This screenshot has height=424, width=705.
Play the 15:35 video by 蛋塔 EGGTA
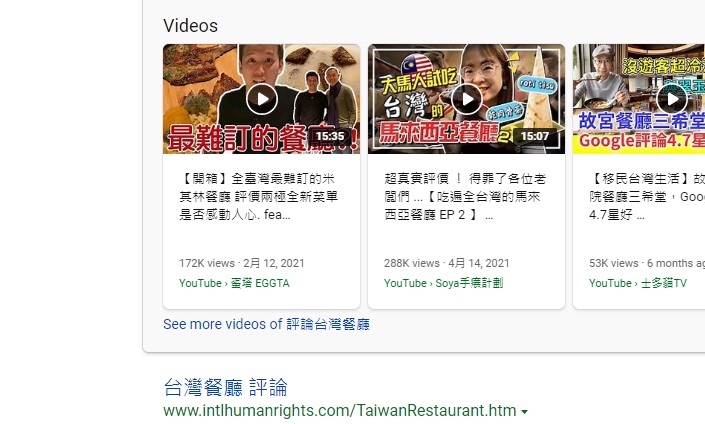(261, 98)
